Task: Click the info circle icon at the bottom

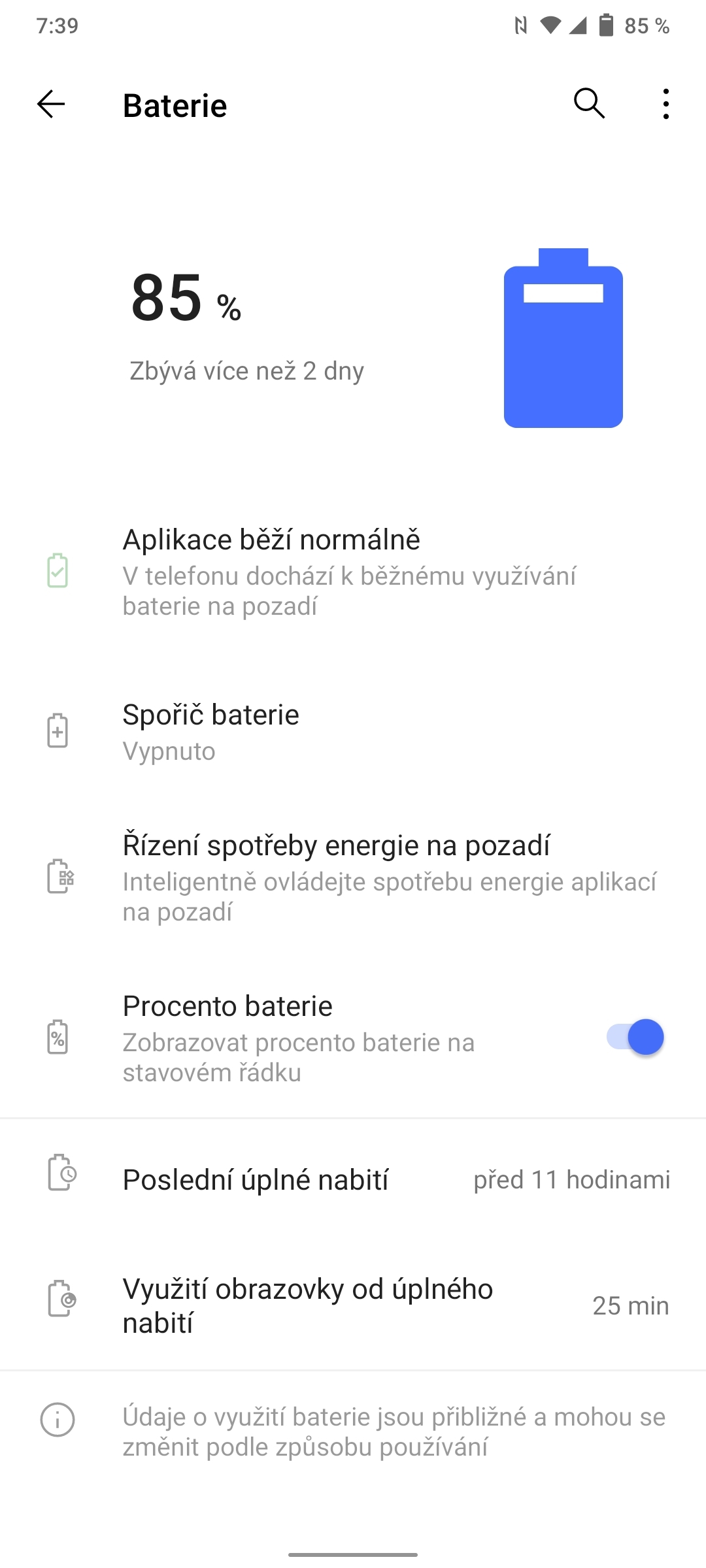Action: coord(59,1420)
